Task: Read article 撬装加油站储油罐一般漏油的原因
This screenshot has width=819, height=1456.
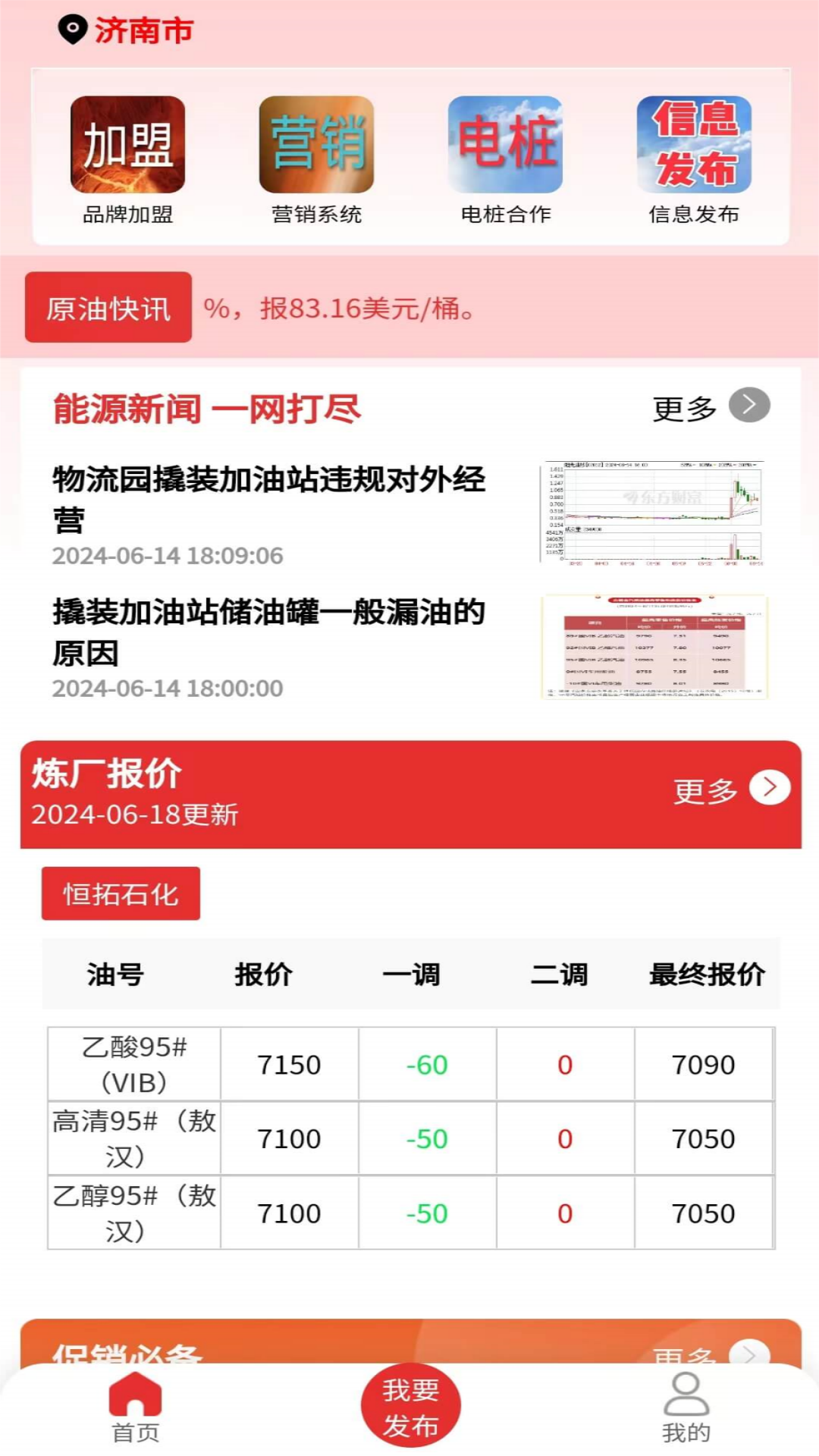Action: (x=269, y=632)
